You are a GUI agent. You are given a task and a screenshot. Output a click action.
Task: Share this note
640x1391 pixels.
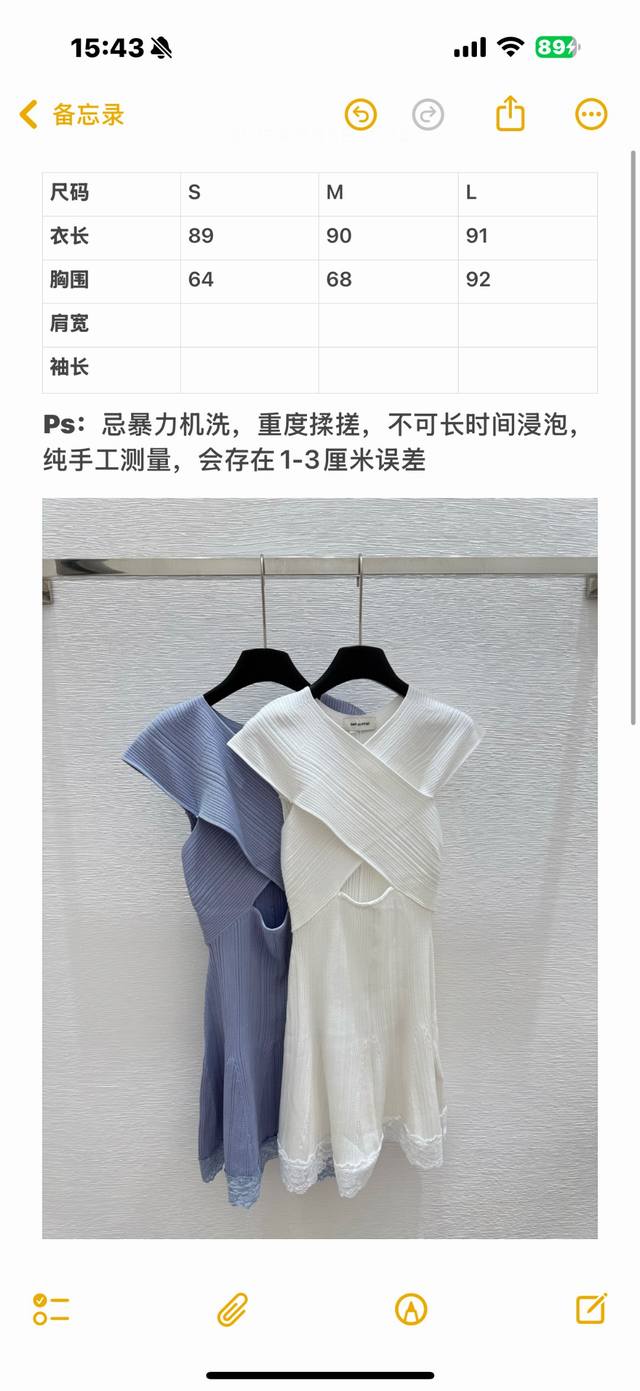[510, 114]
